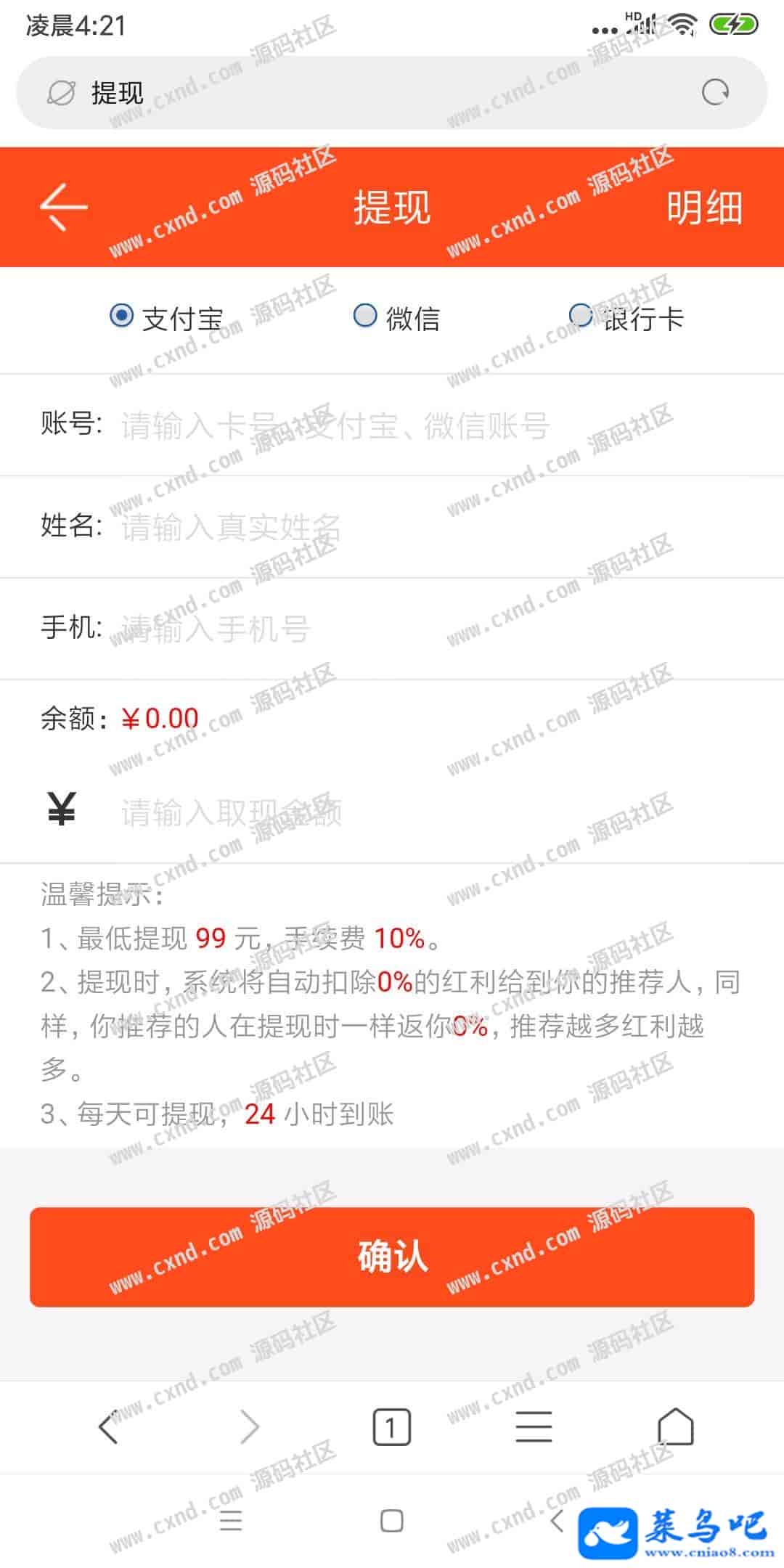This screenshot has height=1568, width=784.
Task: Reload the page with the refresh icon
Action: point(715,93)
